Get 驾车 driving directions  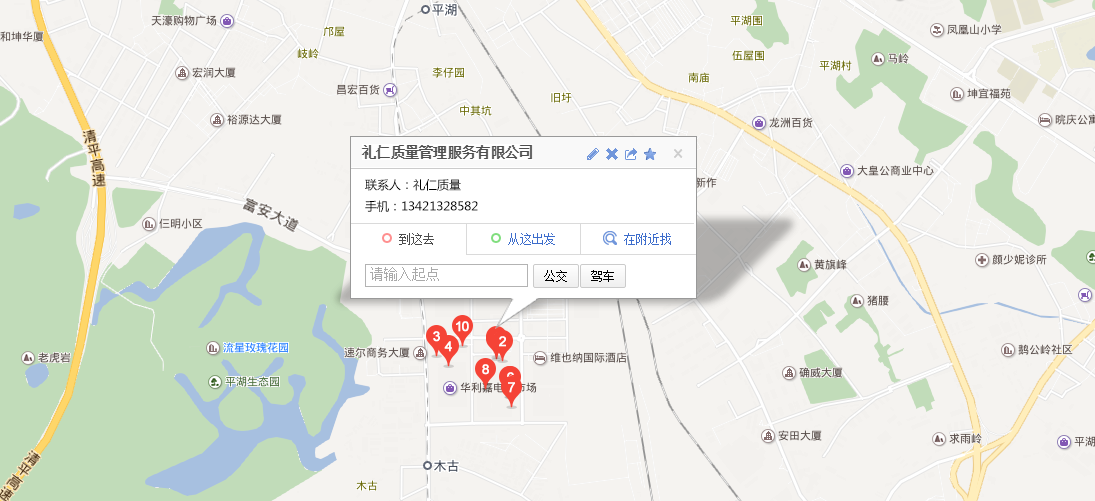coord(603,276)
